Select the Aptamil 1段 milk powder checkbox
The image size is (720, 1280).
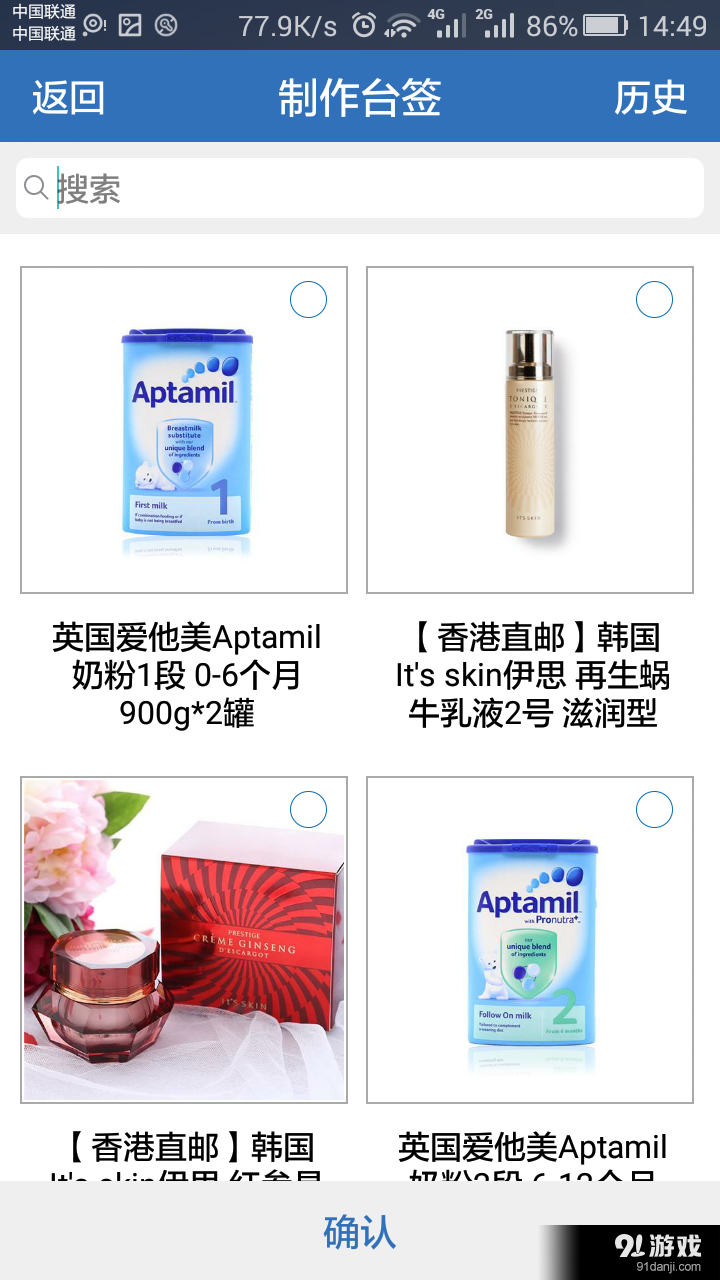308,299
